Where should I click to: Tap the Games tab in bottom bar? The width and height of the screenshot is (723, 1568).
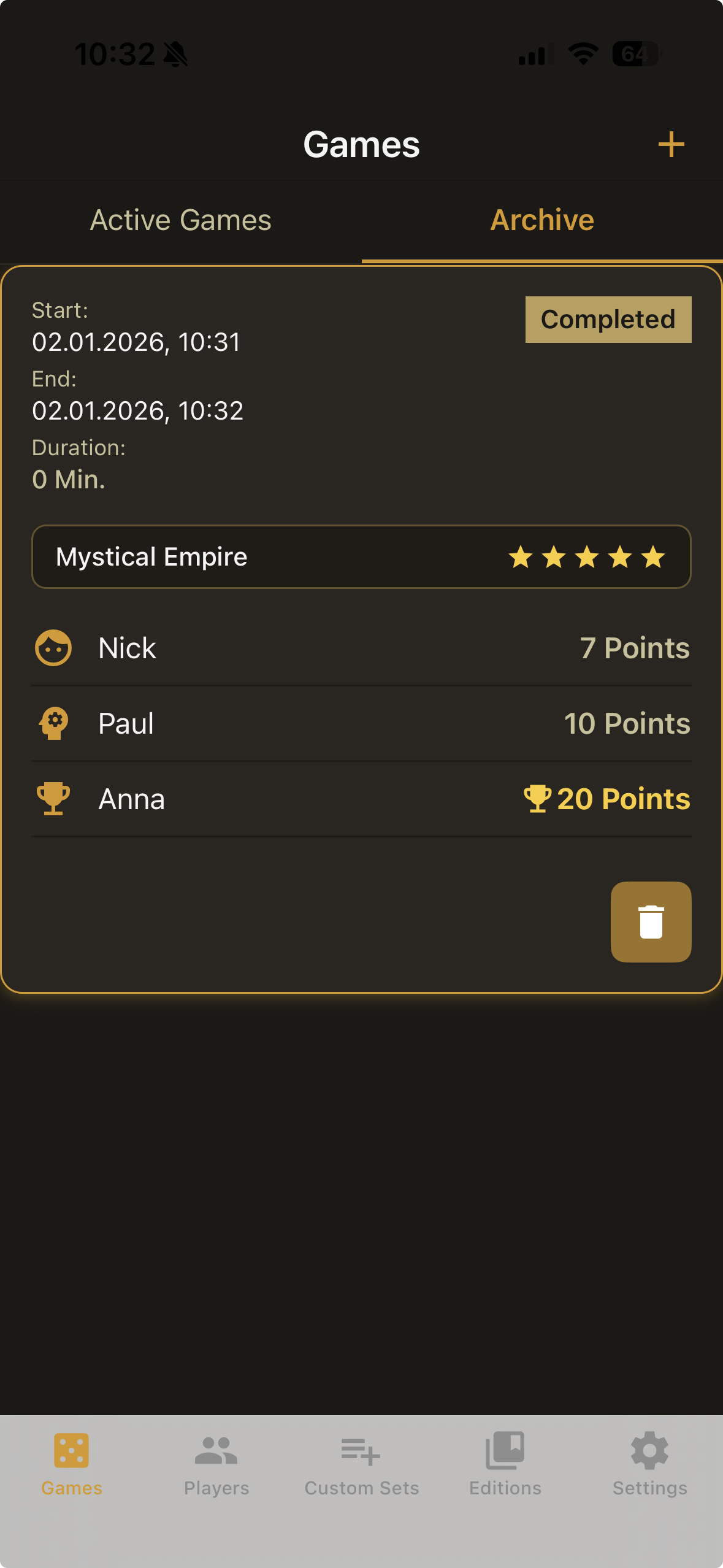pyautogui.click(x=72, y=1464)
